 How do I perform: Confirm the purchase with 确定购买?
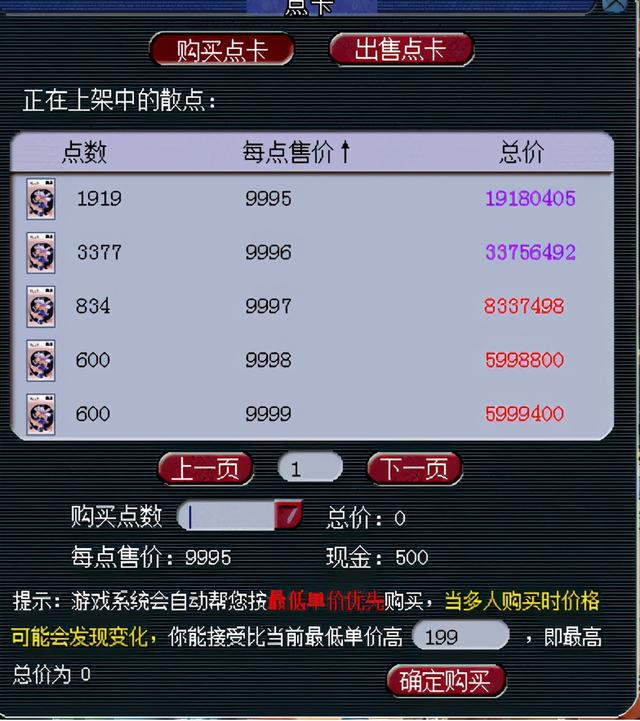445,681
